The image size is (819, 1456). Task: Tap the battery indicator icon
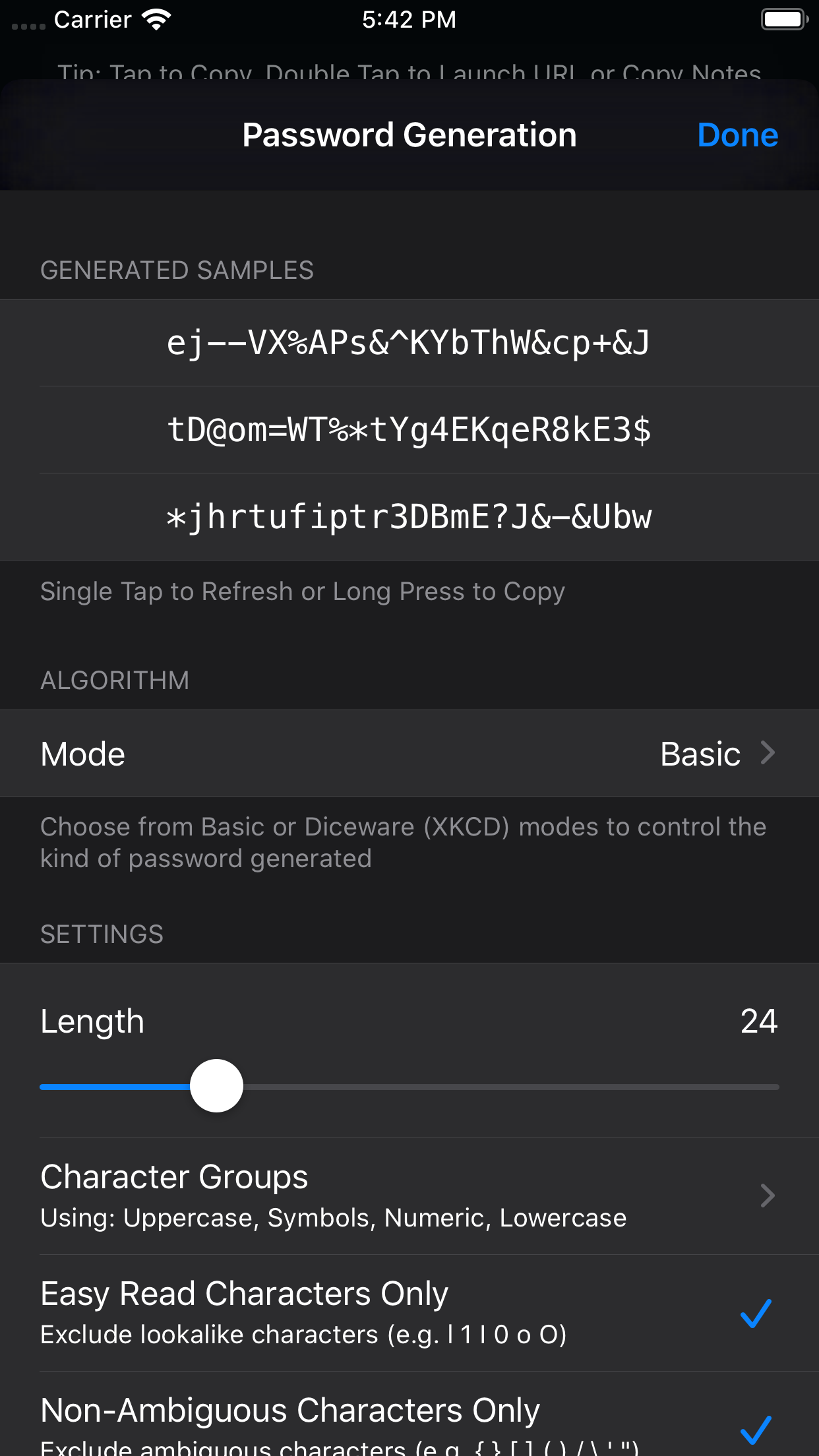click(784, 18)
